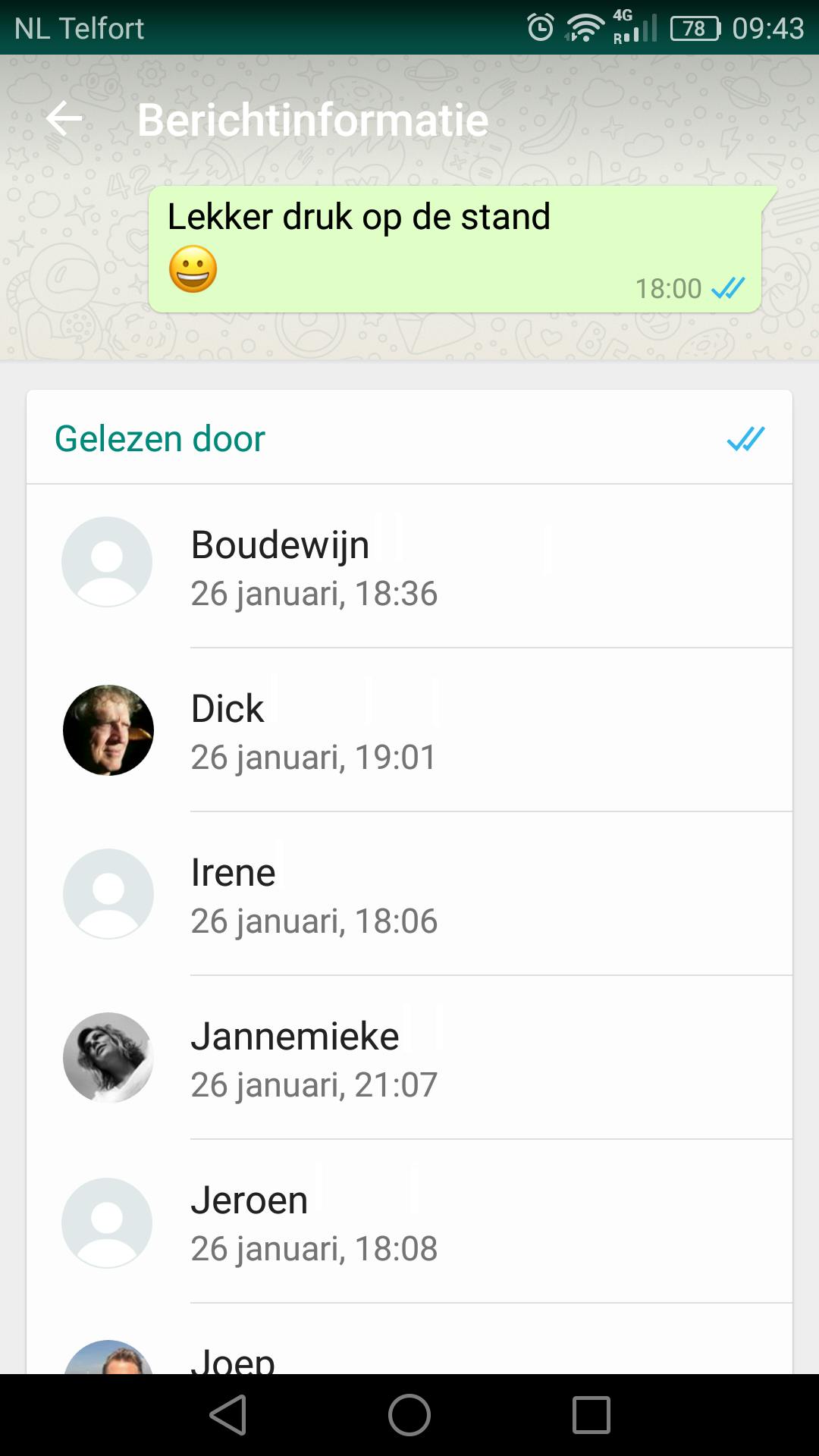Open Joep's contact row
Image resolution: width=819 pixels, height=1456 pixels.
point(409,1357)
